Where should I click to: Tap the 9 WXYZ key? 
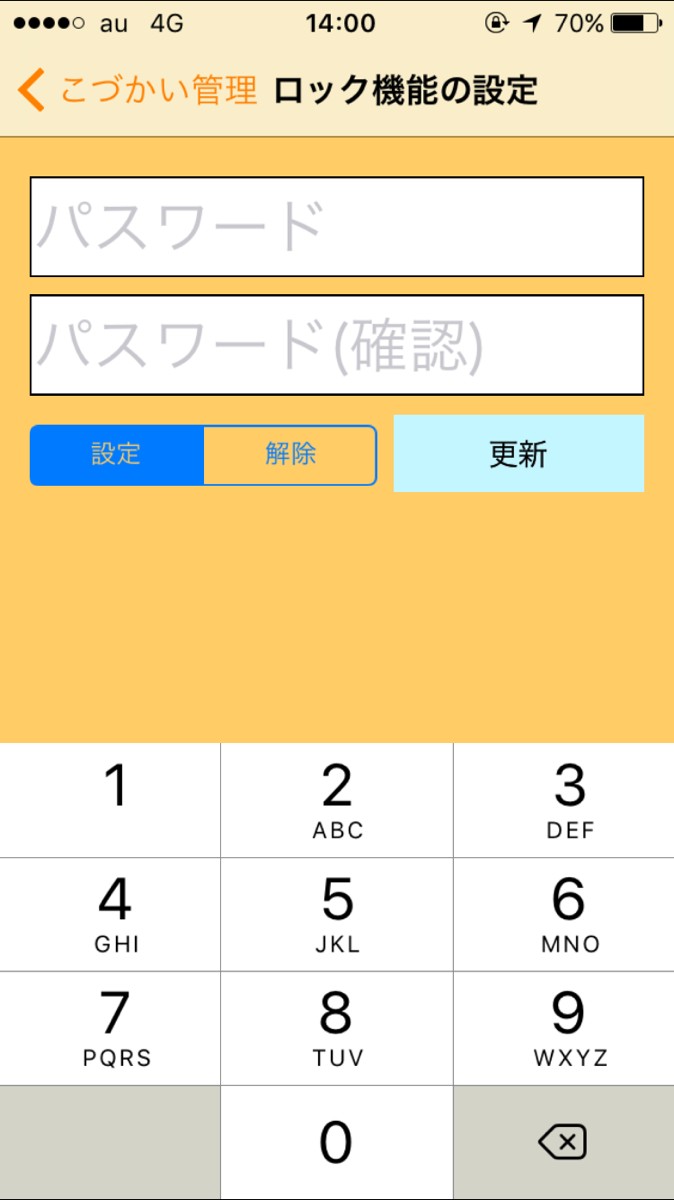563,1028
